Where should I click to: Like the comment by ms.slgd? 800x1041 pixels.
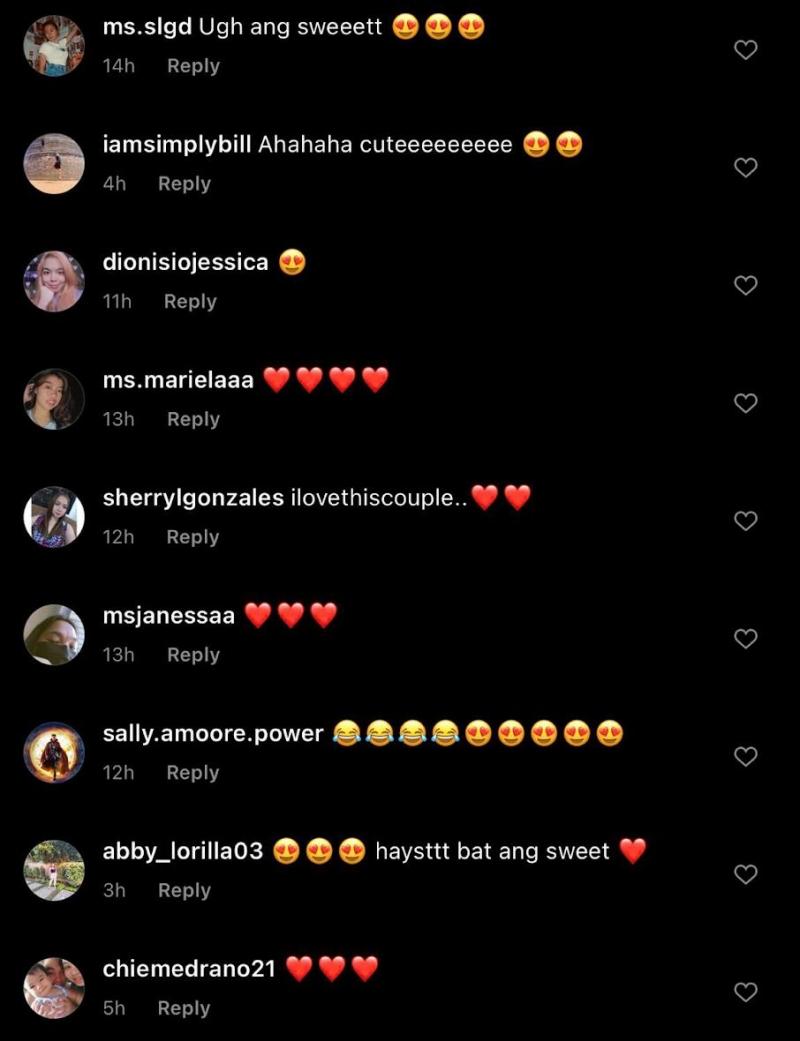coord(746,50)
